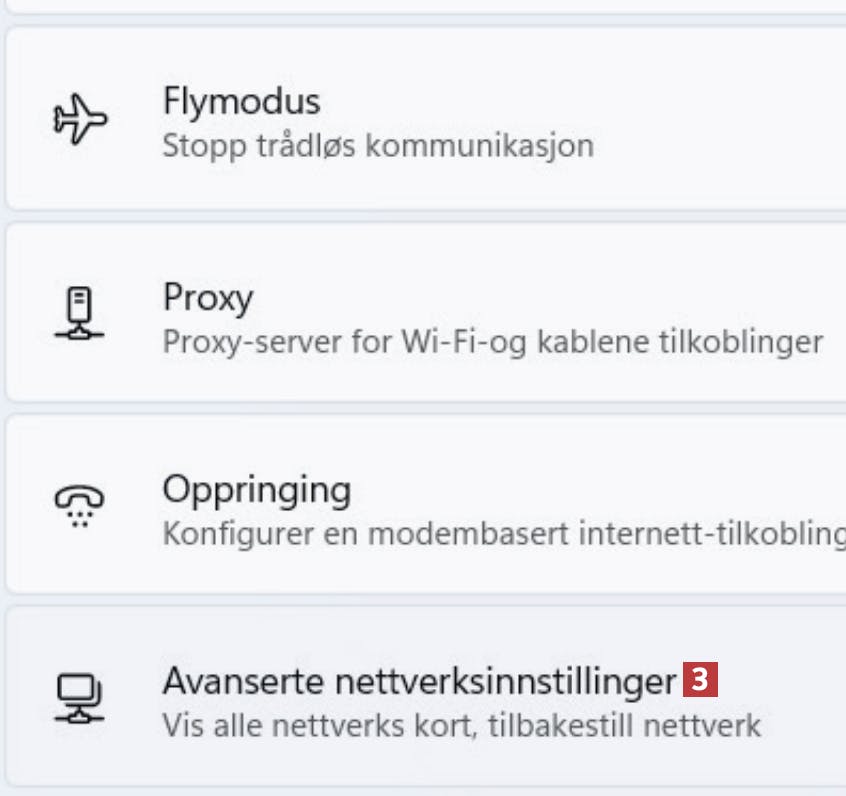The image size is (846, 796).
Task: Open Proxy server settings
Action: click(400, 318)
